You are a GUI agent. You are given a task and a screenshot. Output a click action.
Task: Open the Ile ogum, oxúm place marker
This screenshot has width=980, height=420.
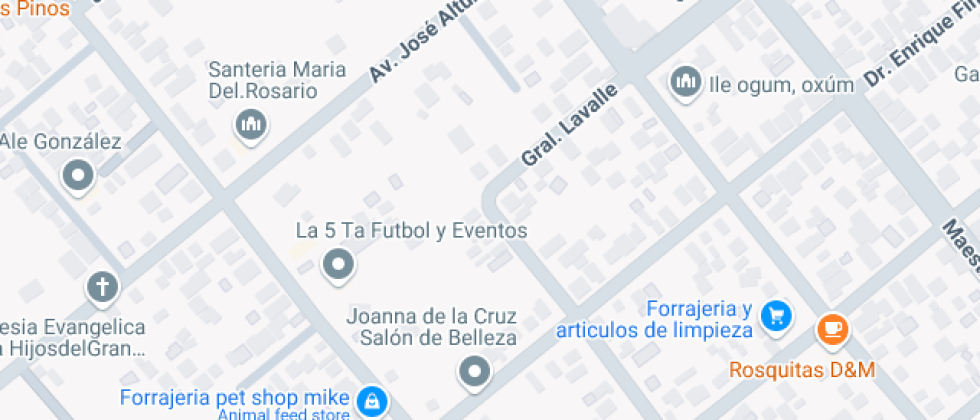click(686, 82)
